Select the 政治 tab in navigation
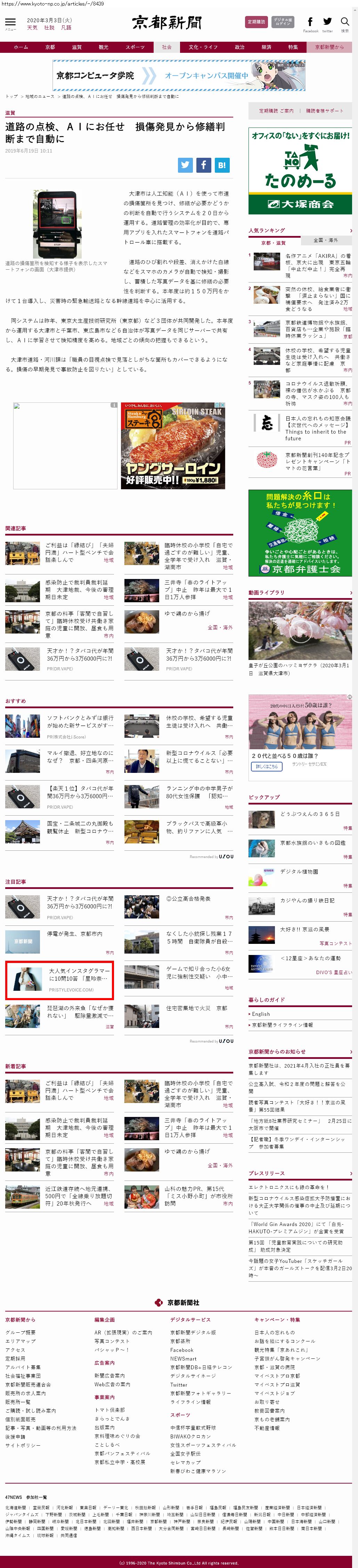This screenshot has width=358, height=1568. [x=240, y=47]
